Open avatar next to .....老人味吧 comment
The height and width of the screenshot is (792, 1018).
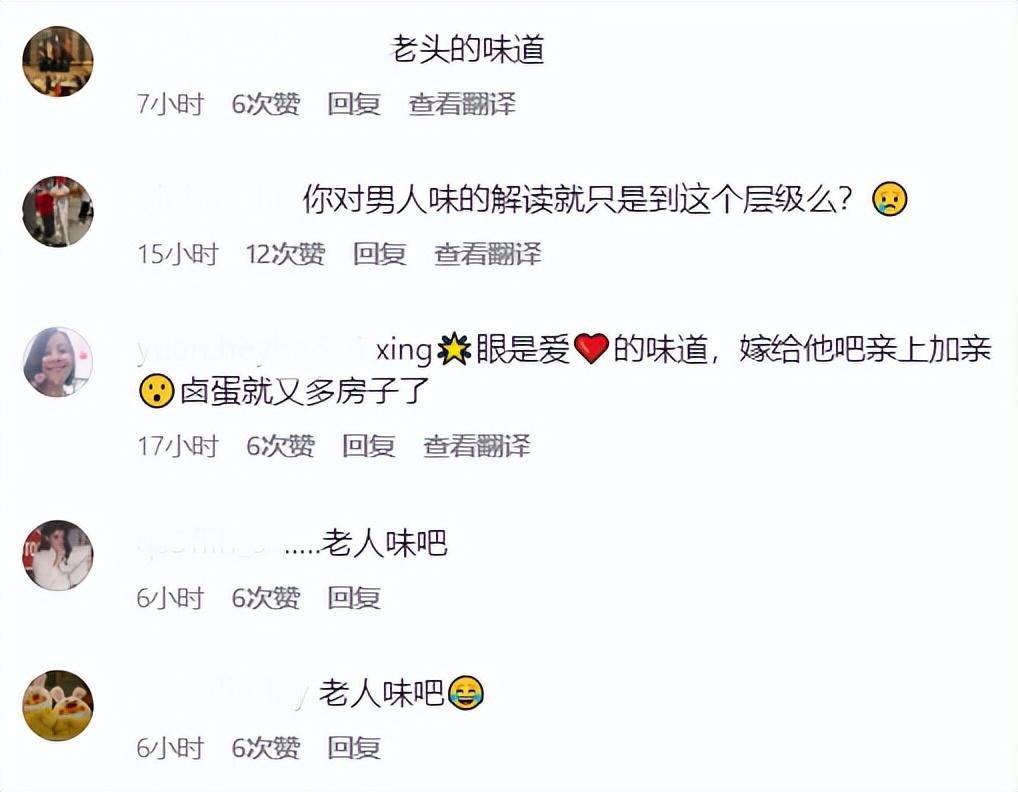click(58, 555)
